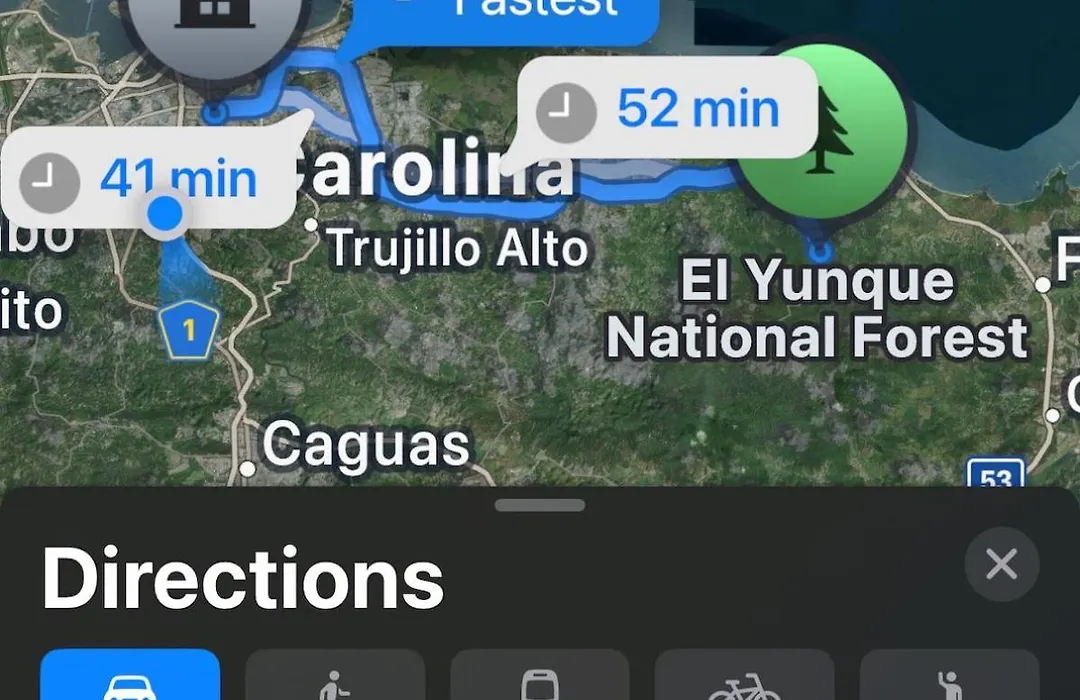Tap the Directions sheet grabber handle

[540, 505]
